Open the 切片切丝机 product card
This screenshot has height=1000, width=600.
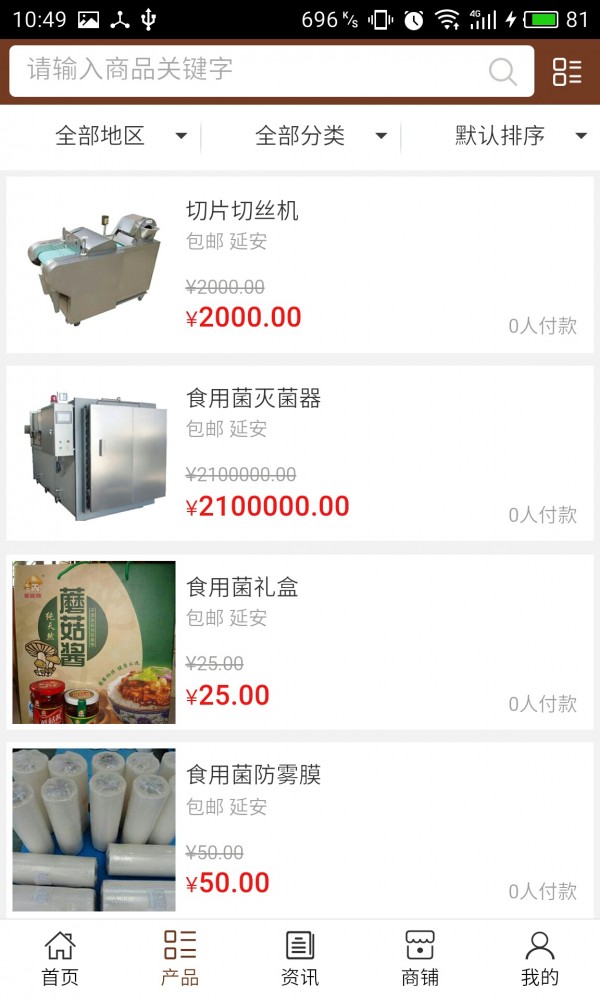coord(300,265)
